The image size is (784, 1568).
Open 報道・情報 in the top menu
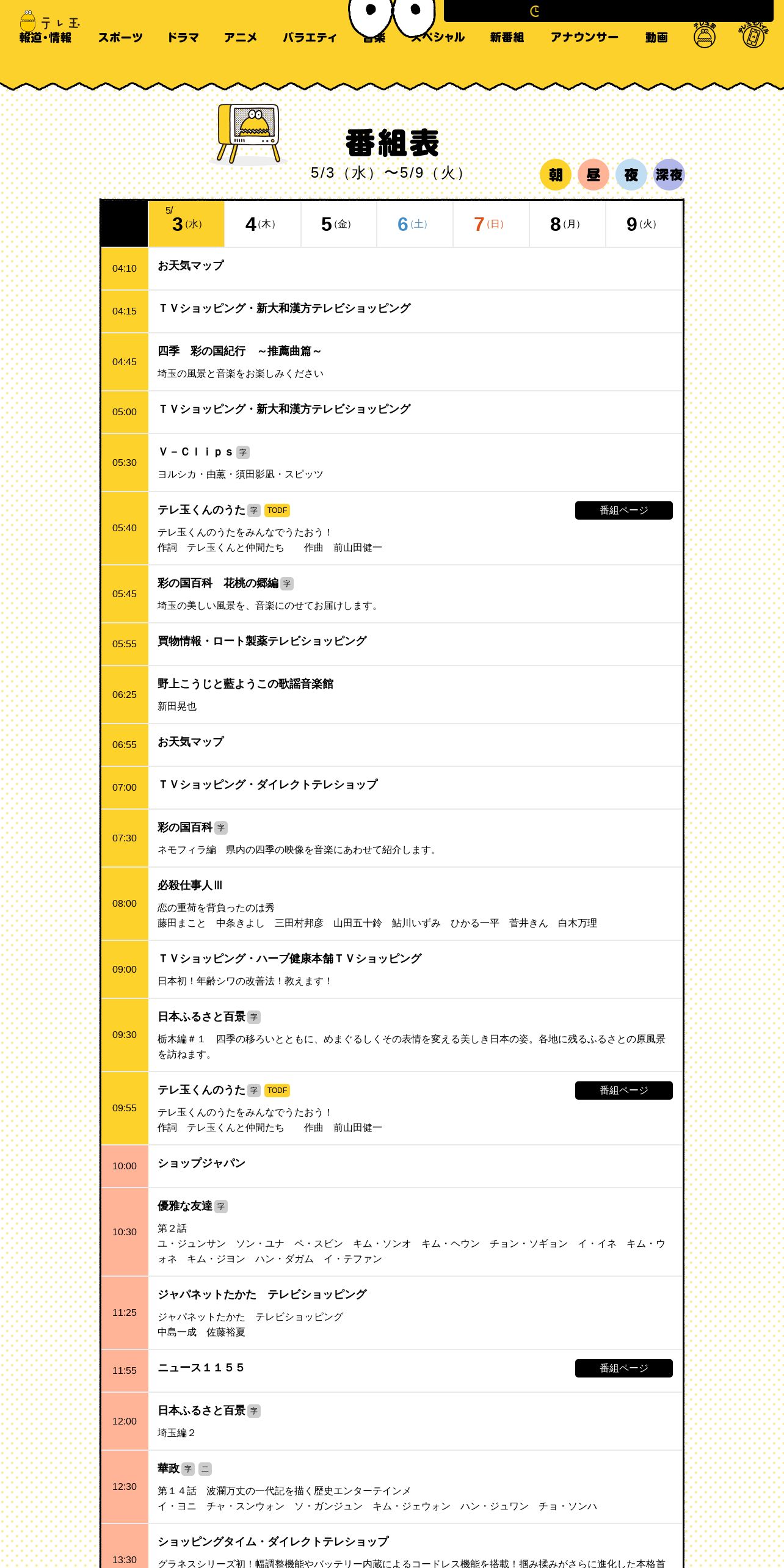coord(45,38)
